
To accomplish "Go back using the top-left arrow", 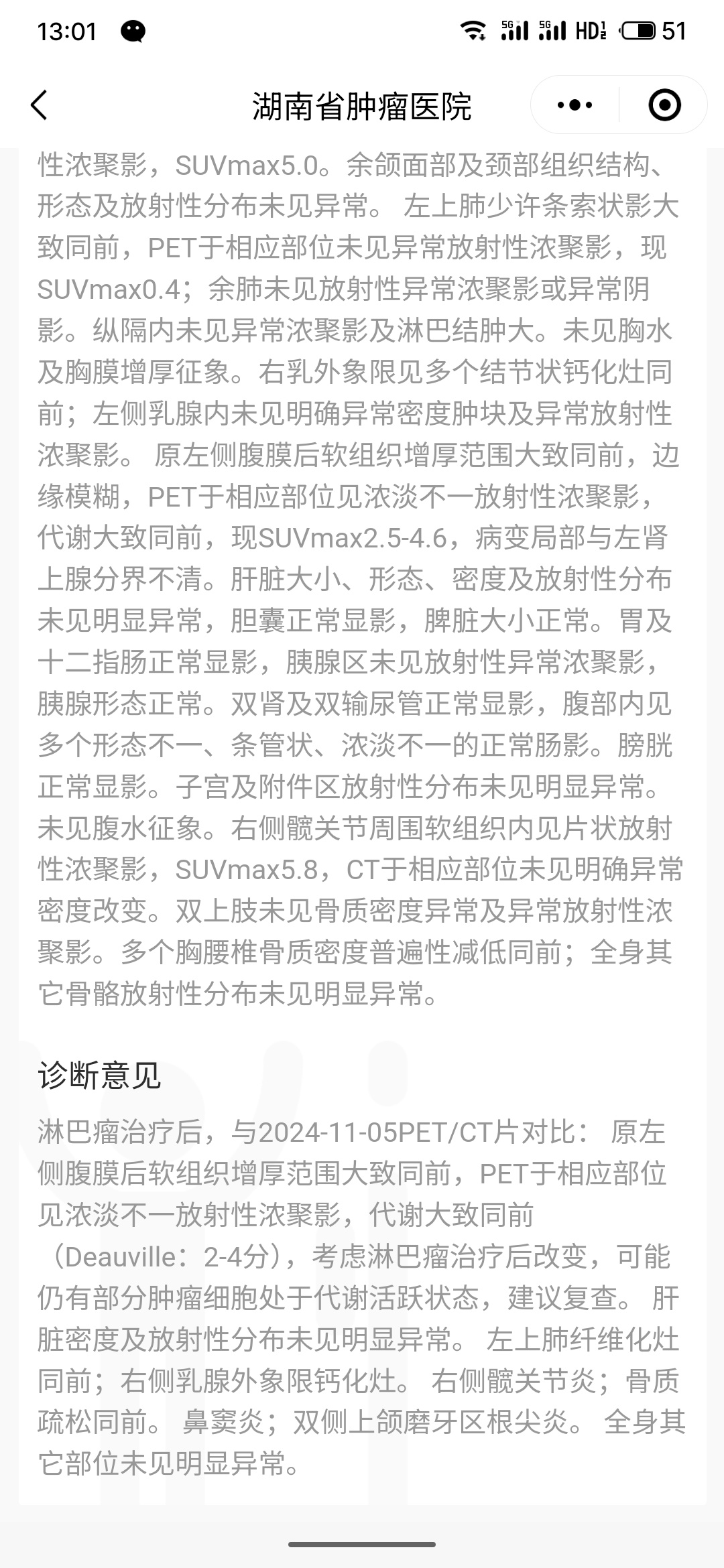I will click(40, 105).
